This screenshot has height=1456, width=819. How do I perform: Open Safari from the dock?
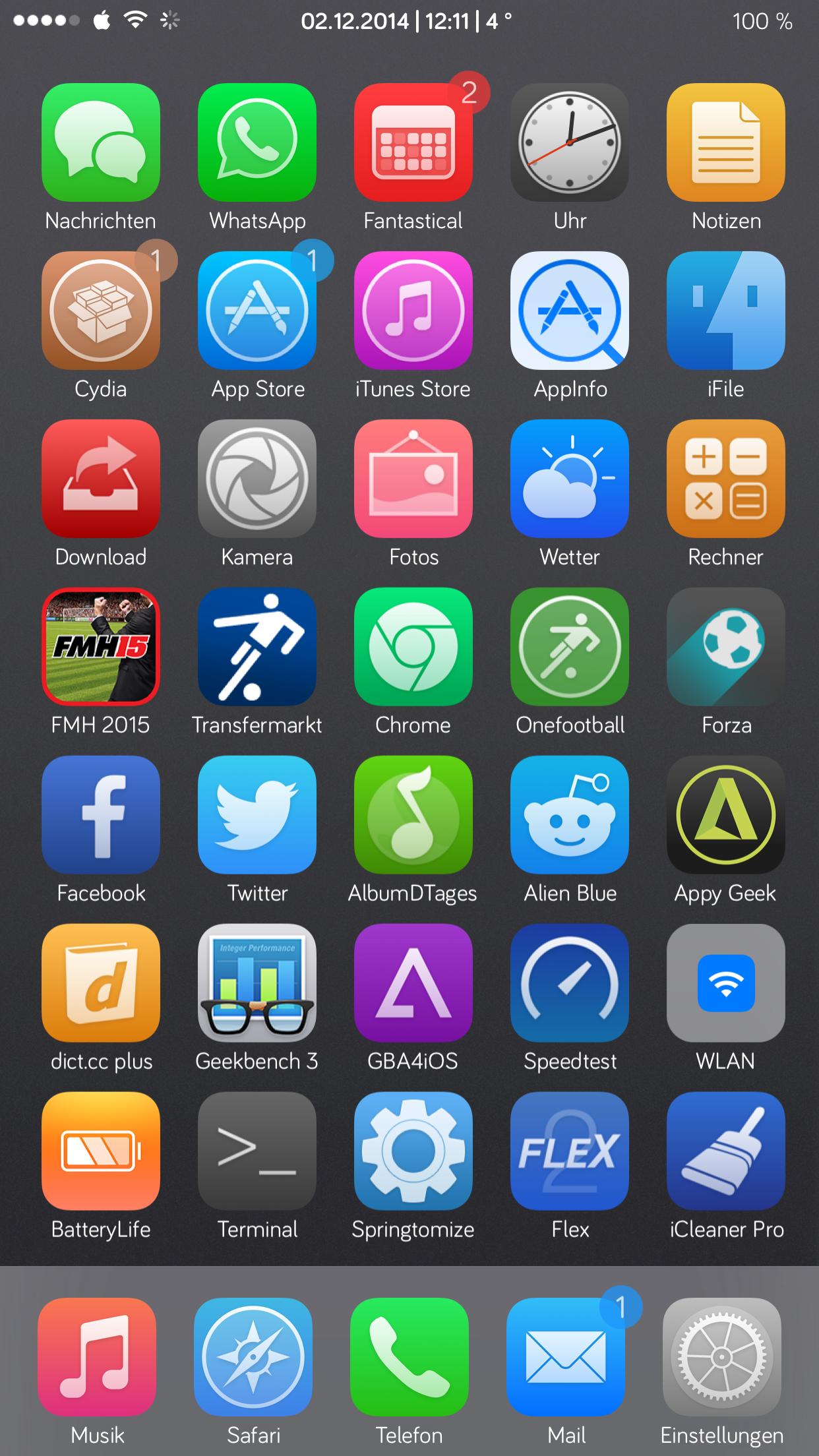pos(253,1357)
